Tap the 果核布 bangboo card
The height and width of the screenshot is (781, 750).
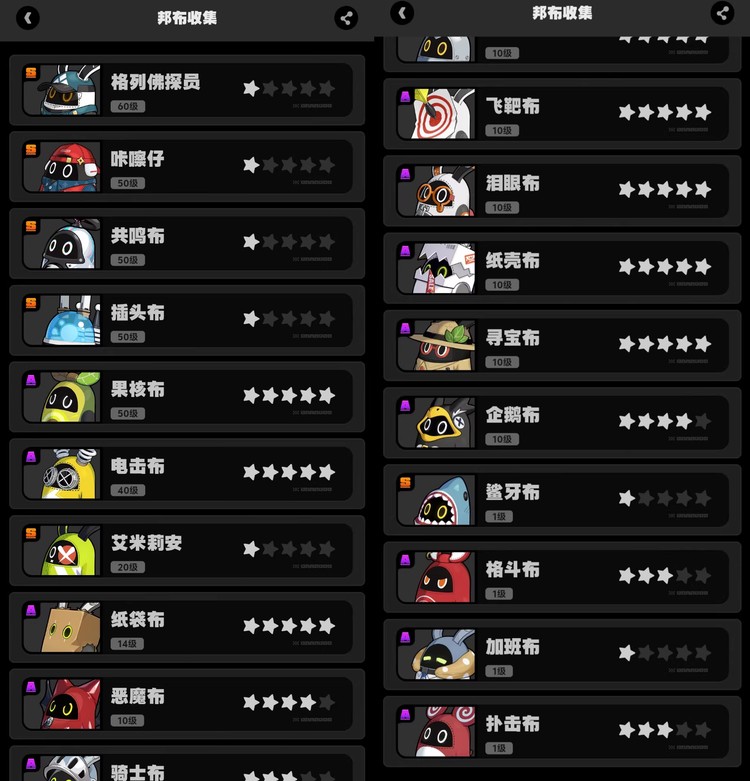[x=187, y=397]
